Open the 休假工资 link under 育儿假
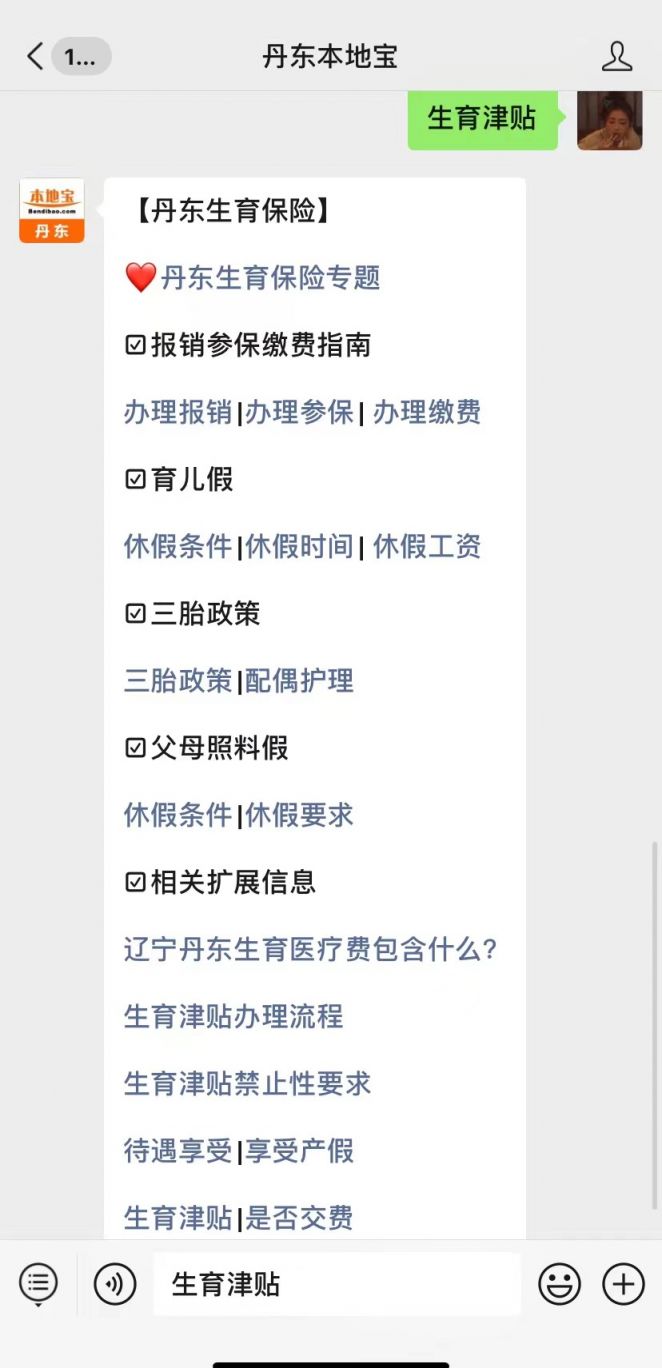The image size is (662, 1368). pyautogui.click(x=427, y=546)
